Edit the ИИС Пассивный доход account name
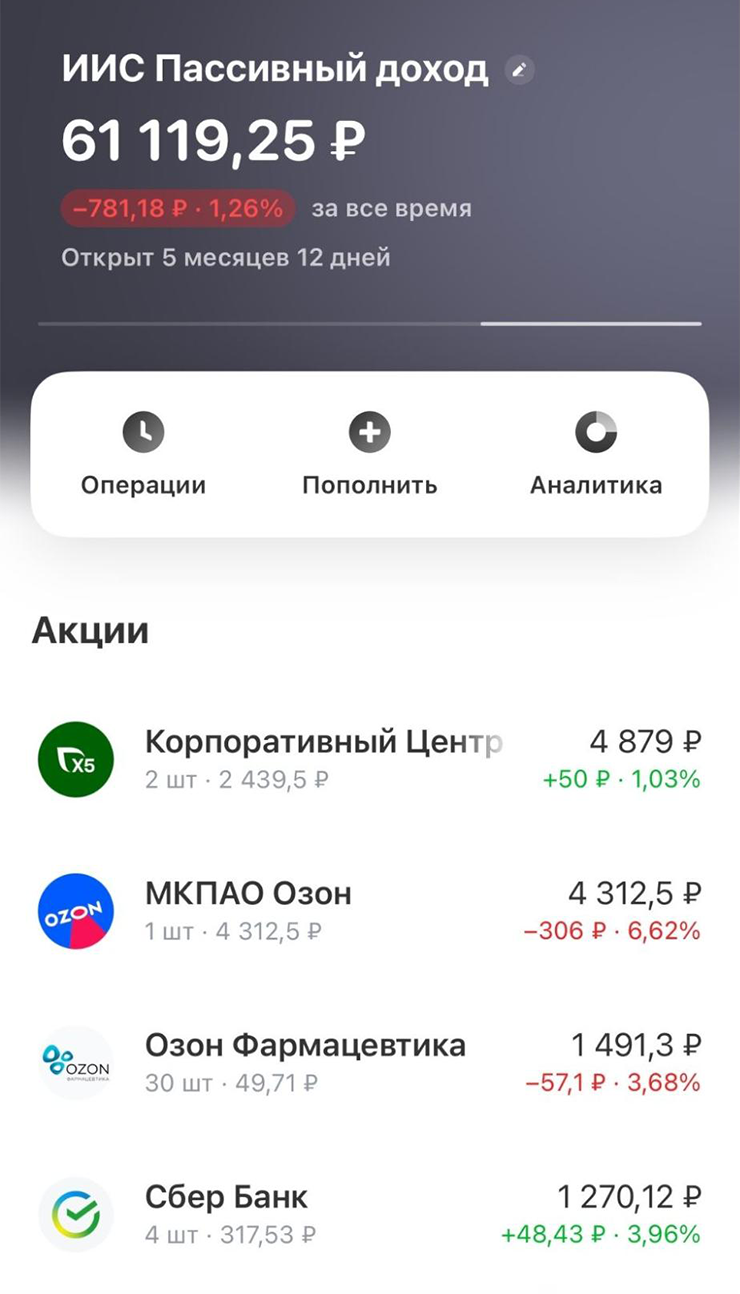Screen dimensions: 740x1294 (x=519, y=70)
